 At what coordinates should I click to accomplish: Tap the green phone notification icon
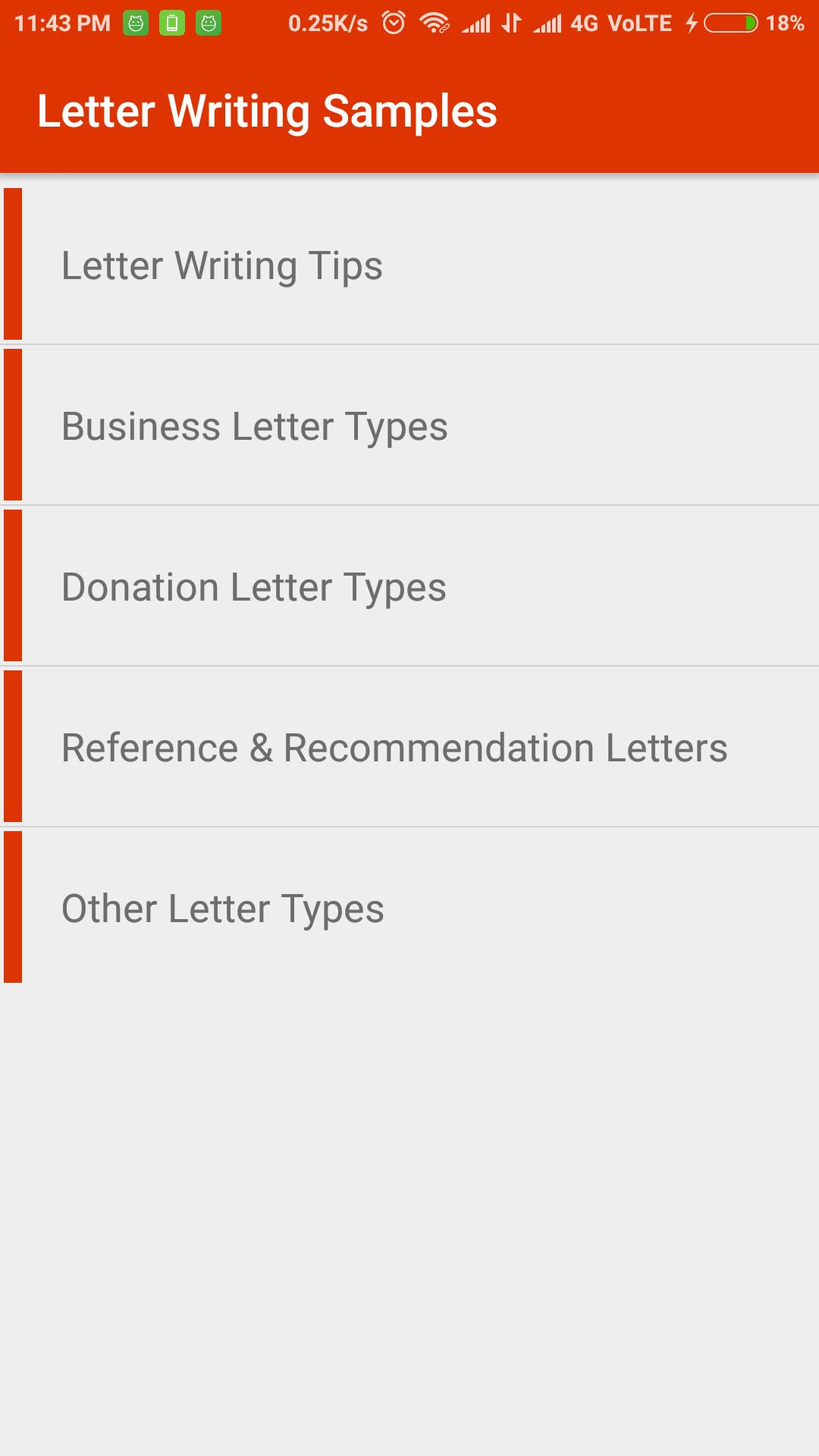click(x=171, y=23)
